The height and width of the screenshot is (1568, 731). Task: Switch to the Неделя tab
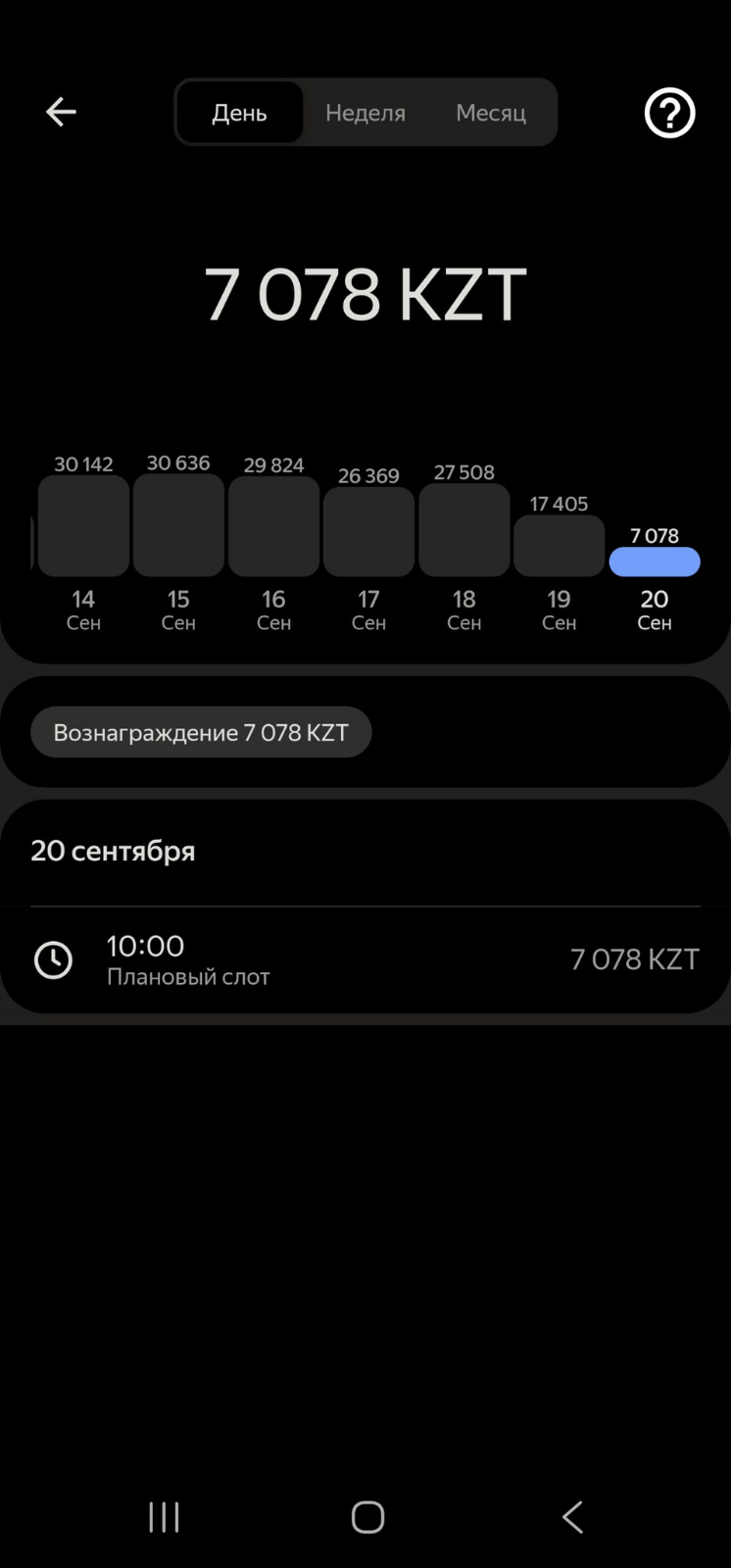(x=365, y=113)
